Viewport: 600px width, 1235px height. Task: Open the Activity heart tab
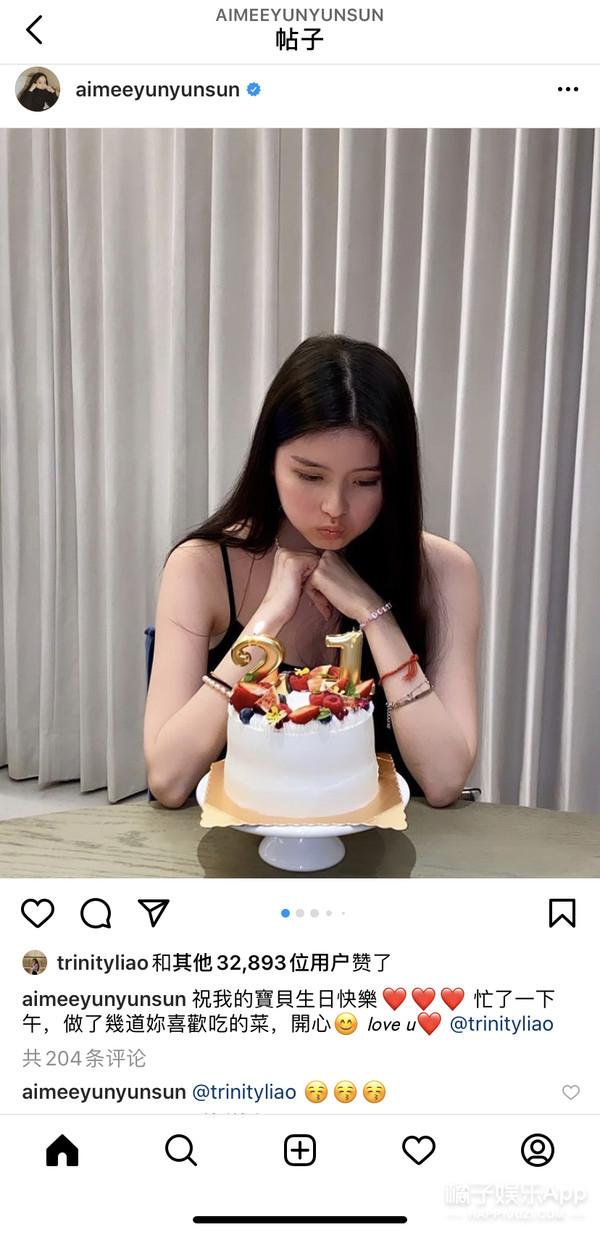click(x=419, y=1151)
